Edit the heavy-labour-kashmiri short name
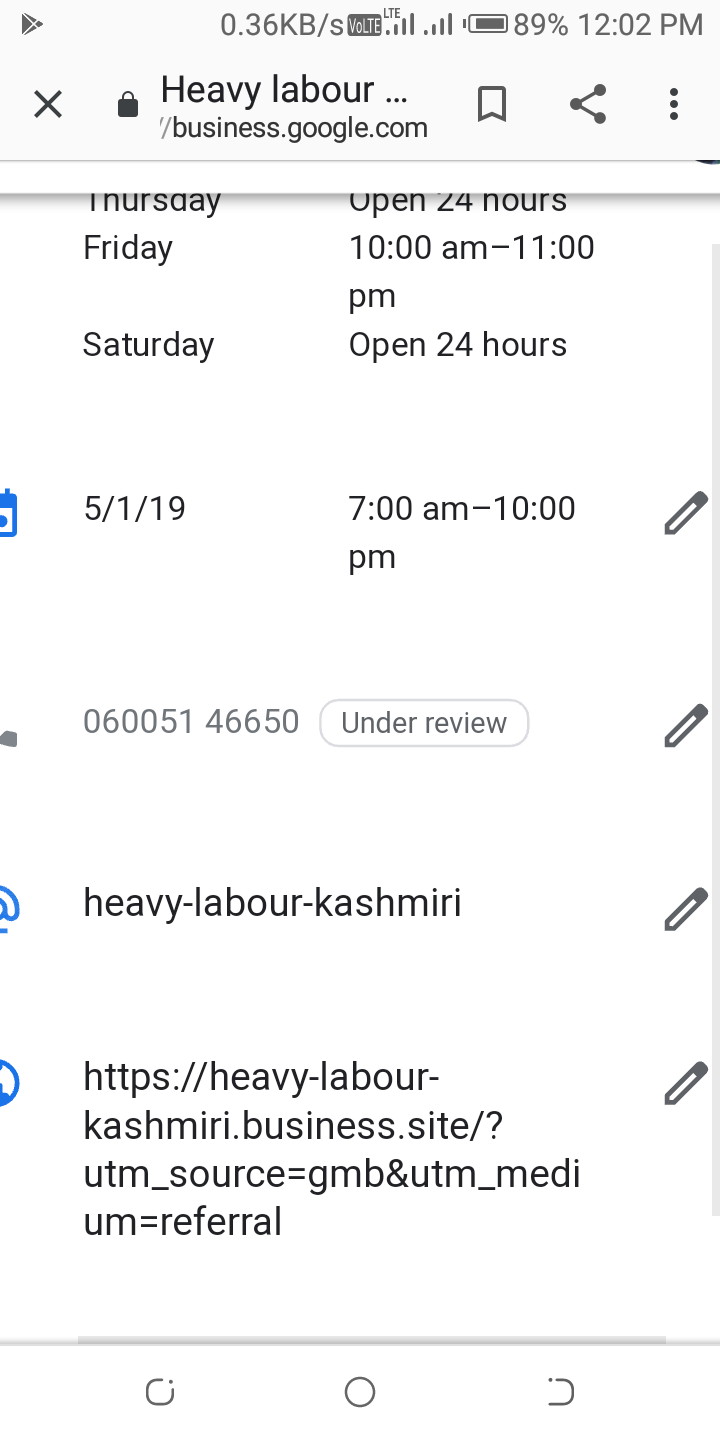The image size is (720, 1440). (x=686, y=907)
